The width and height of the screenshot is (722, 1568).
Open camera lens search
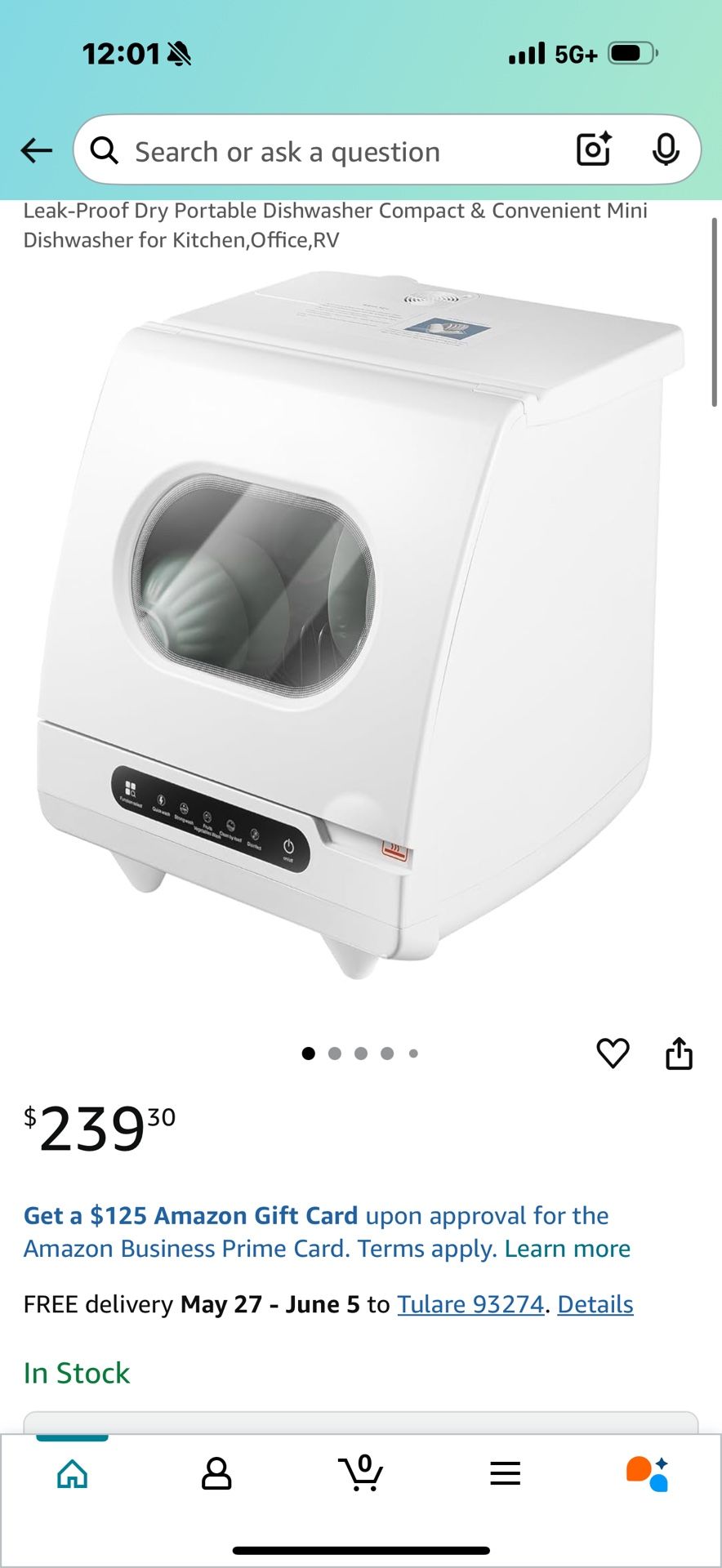[594, 149]
